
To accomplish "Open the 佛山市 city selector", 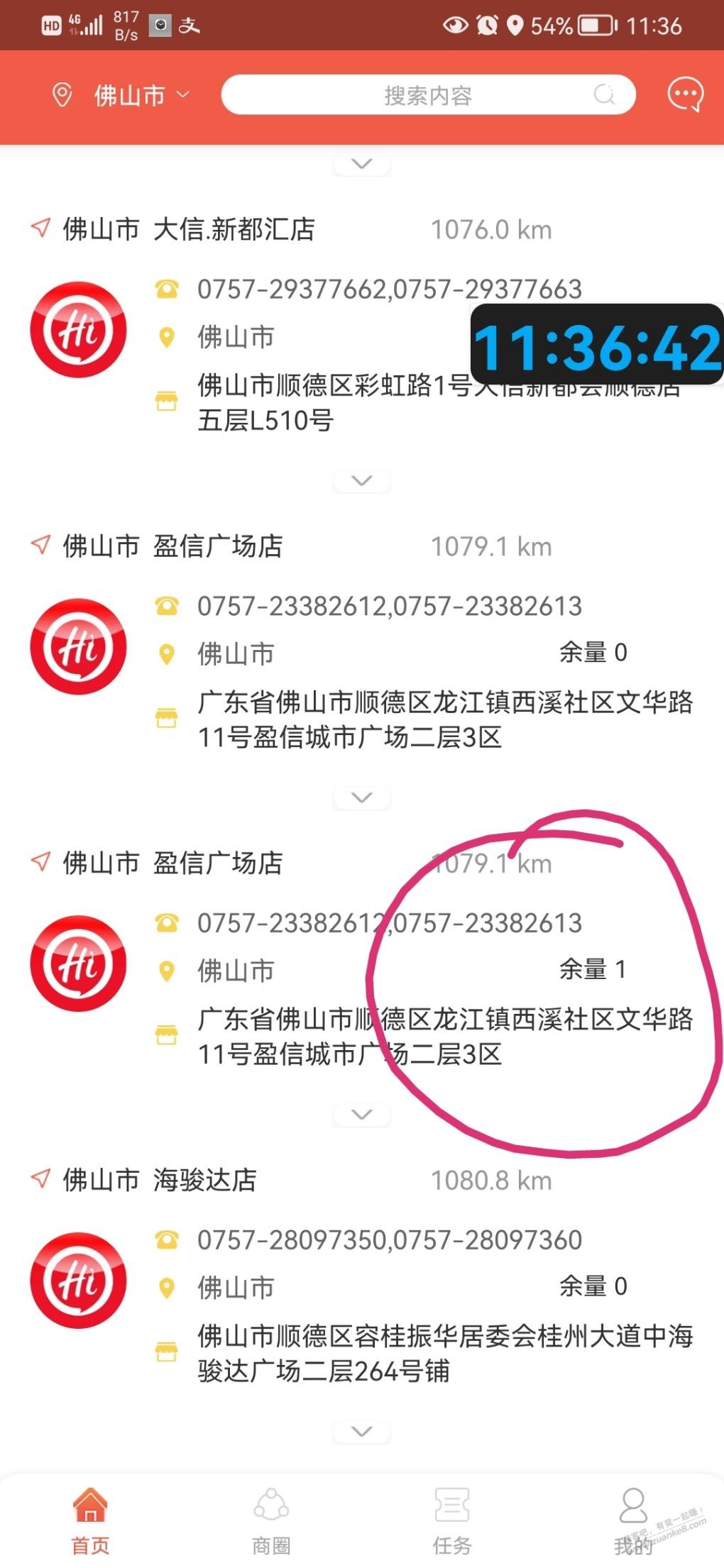I will pyautogui.click(x=121, y=95).
